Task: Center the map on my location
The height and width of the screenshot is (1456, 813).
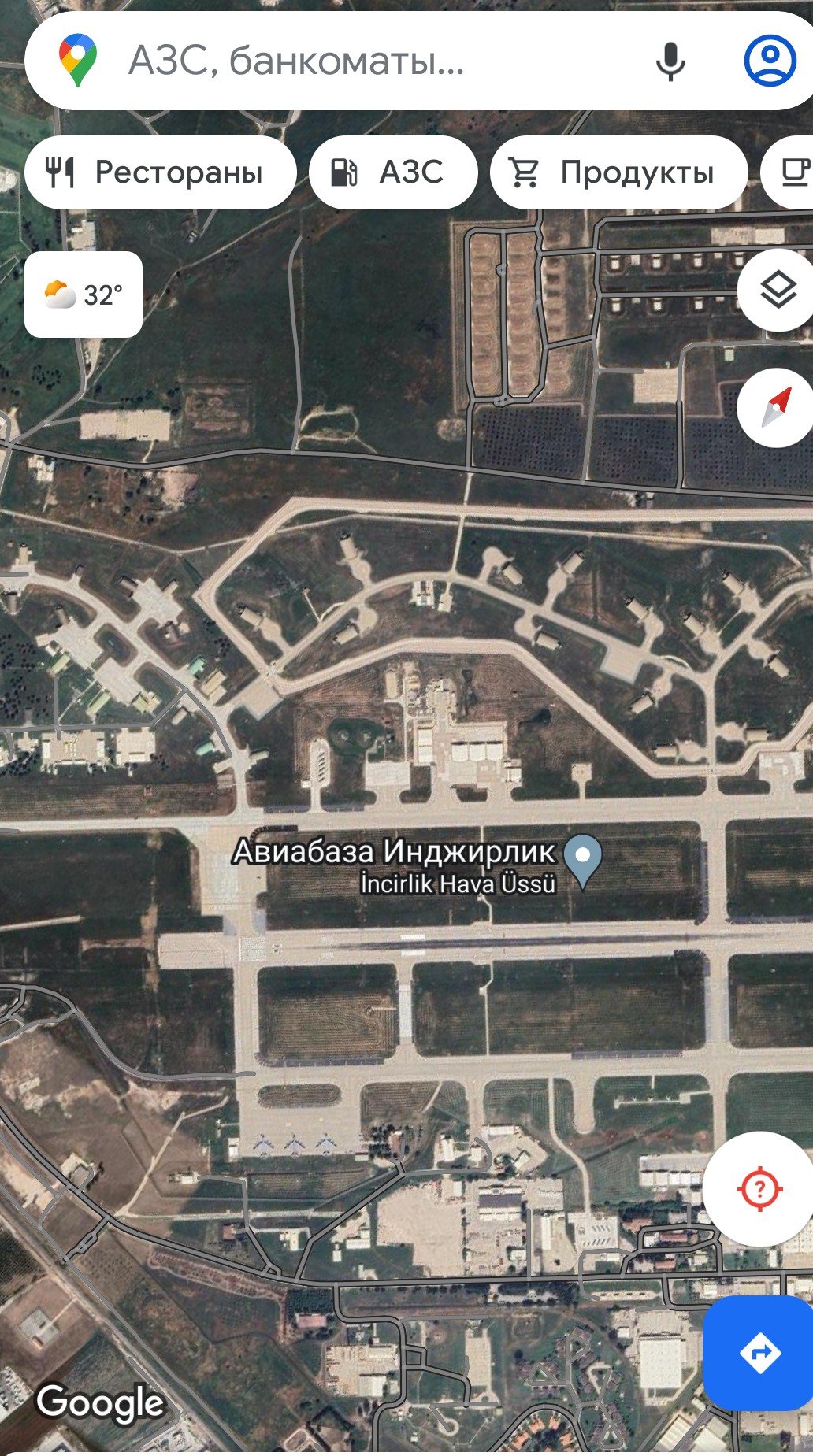Action: pos(759,1189)
